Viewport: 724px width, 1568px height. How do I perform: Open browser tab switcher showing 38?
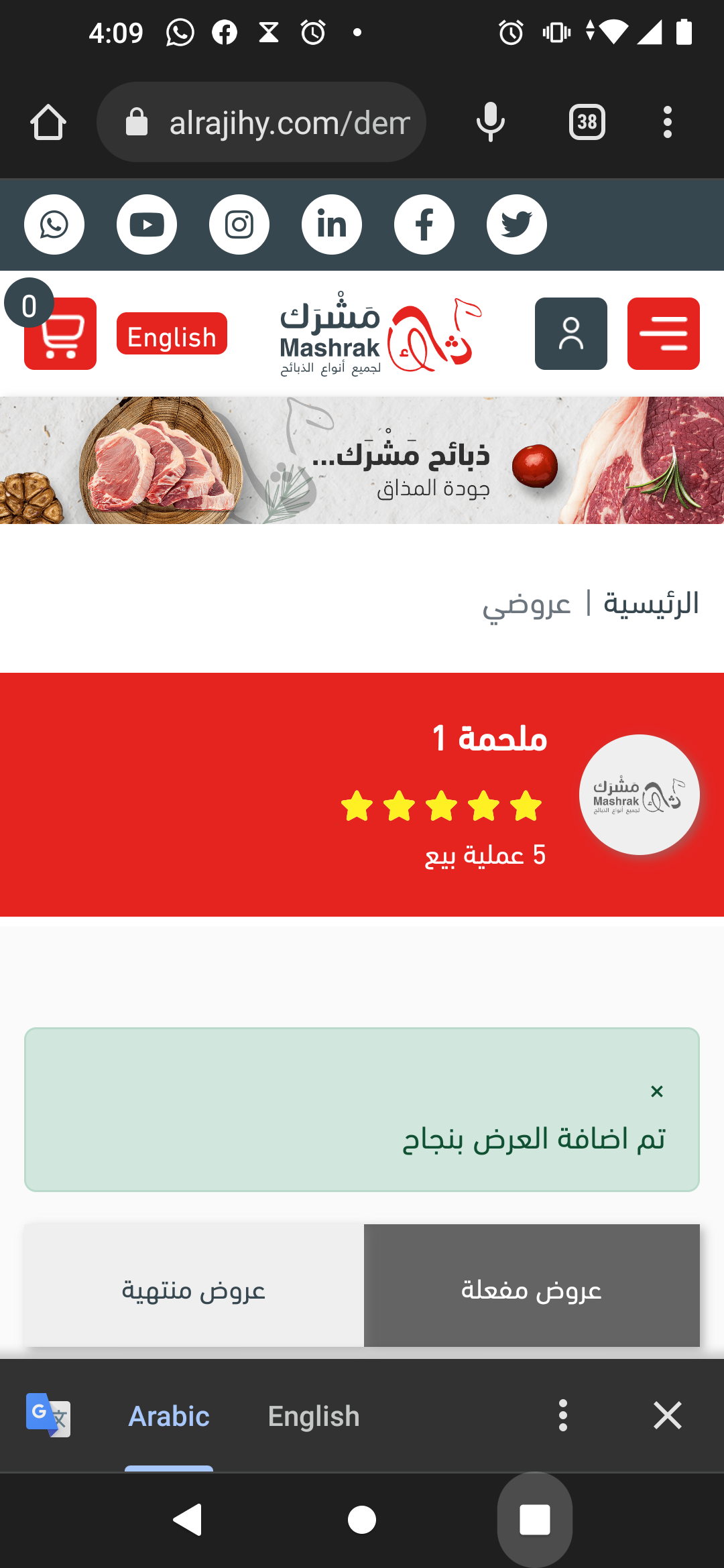coord(587,123)
